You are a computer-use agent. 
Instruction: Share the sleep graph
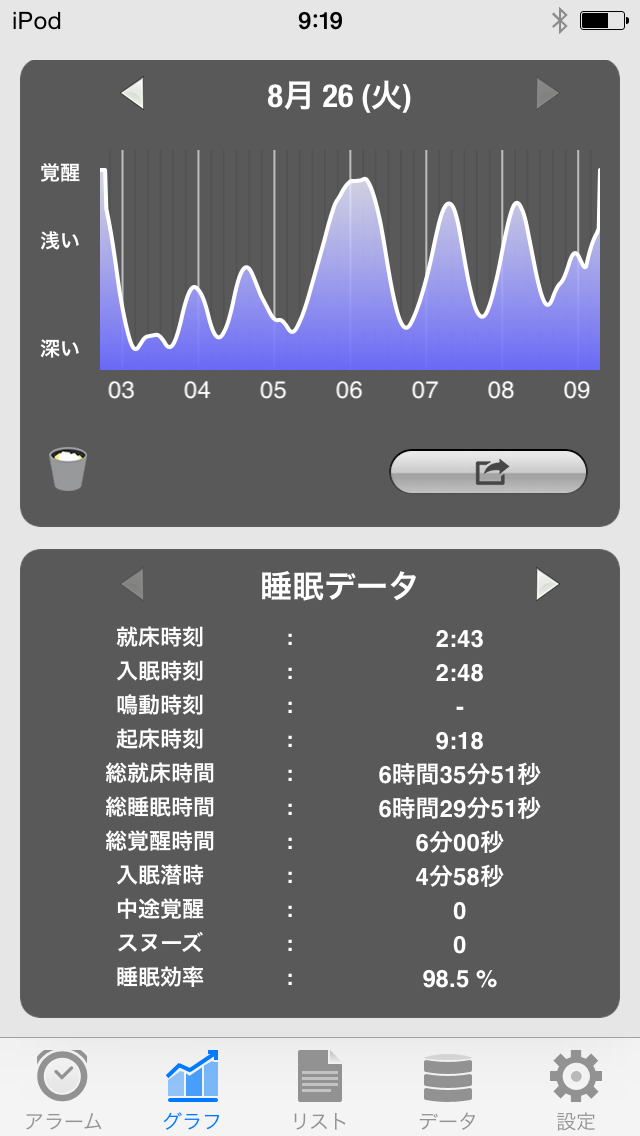(488, 472)
